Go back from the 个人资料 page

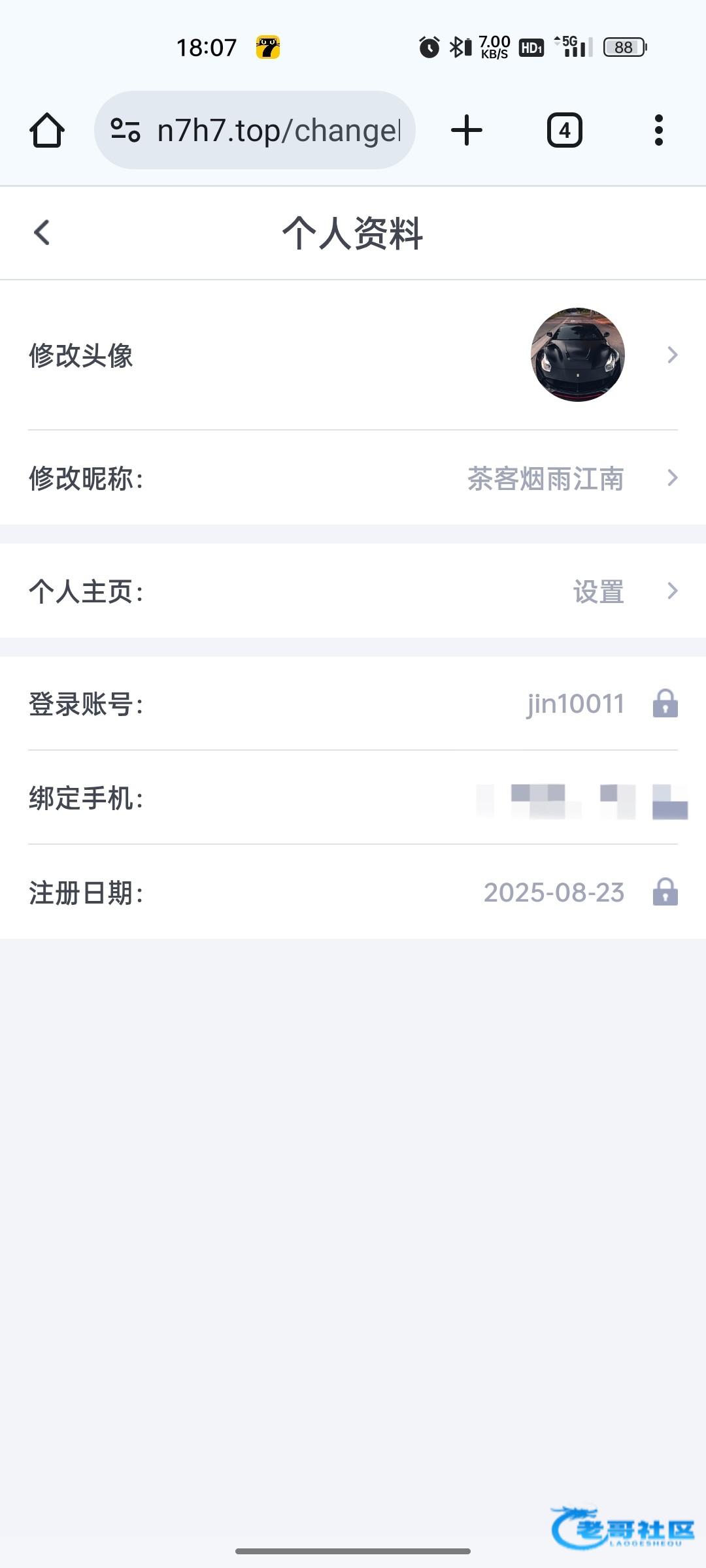pos(42,233)
